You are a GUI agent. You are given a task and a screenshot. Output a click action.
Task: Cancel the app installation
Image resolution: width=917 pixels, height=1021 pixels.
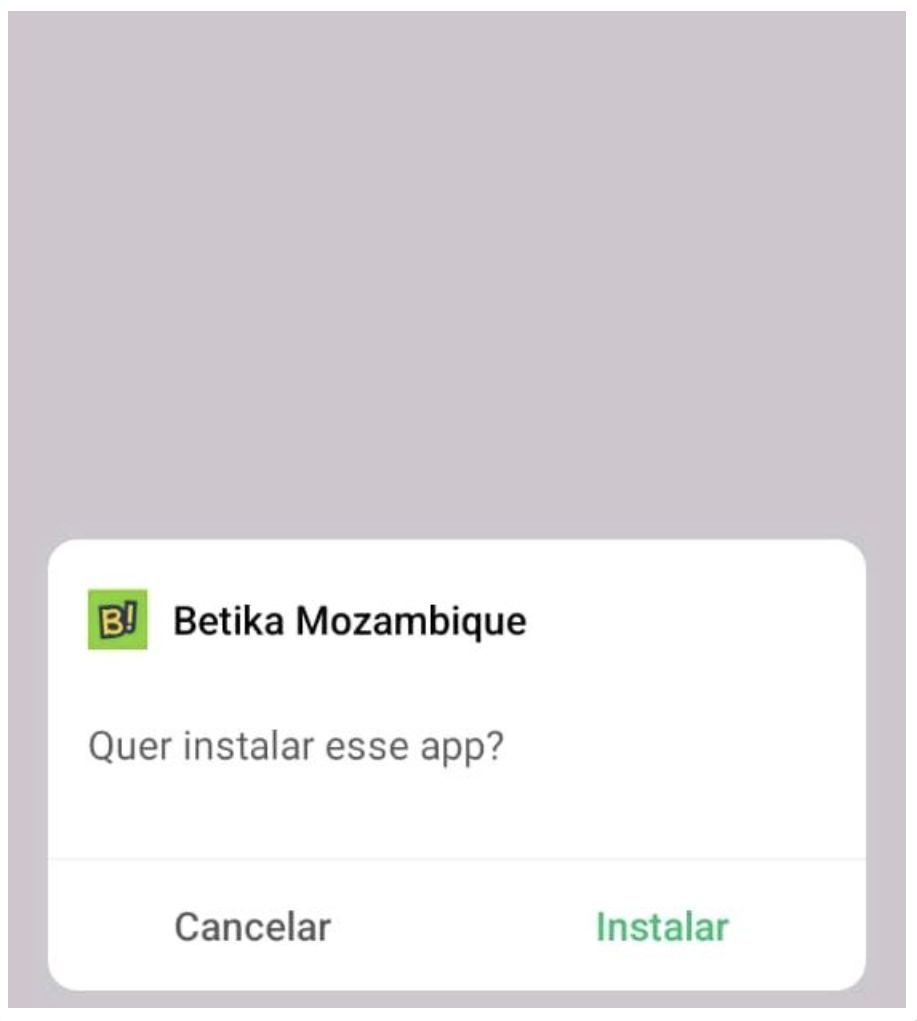pyautogui.click(x=252, y=927)
